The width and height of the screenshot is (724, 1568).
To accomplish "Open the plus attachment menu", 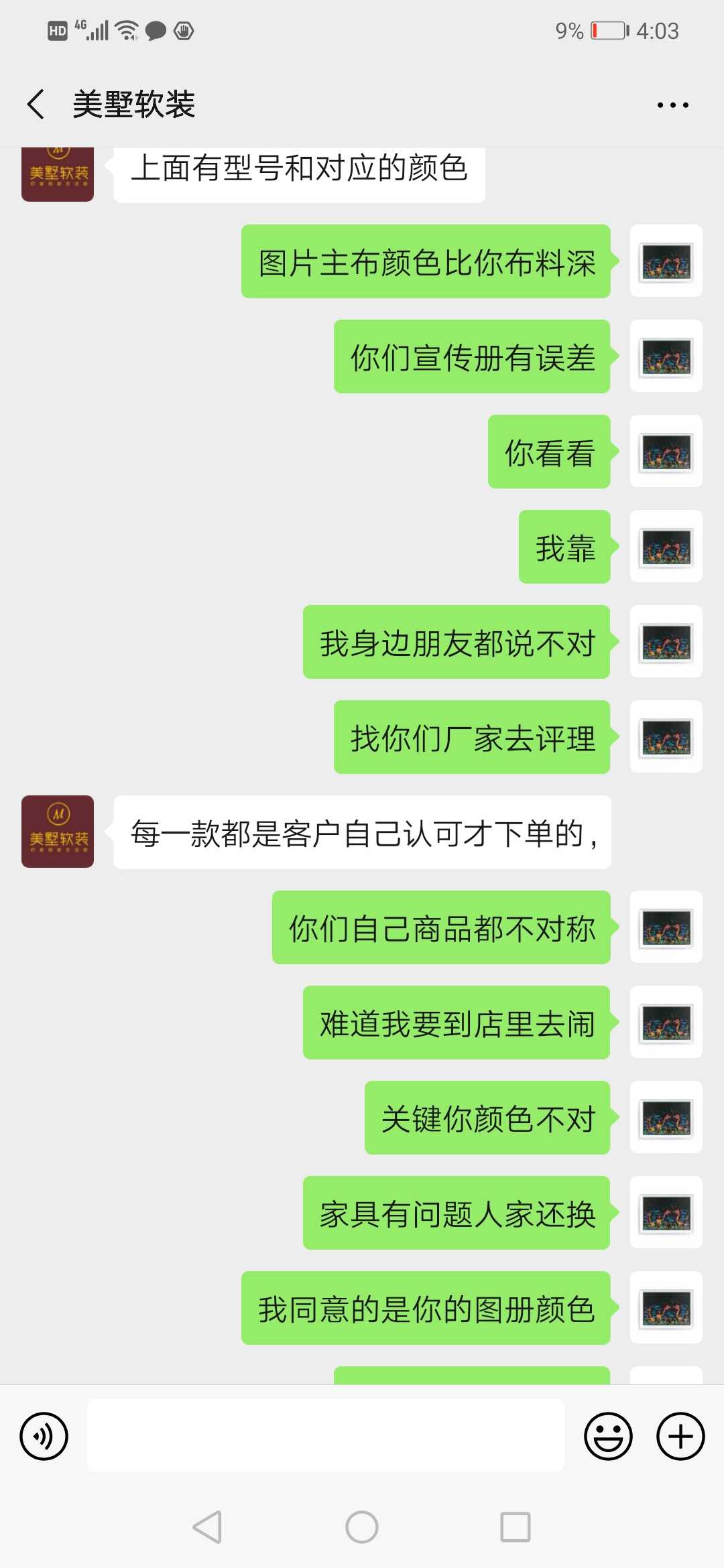I will [x=680, y=1436].
